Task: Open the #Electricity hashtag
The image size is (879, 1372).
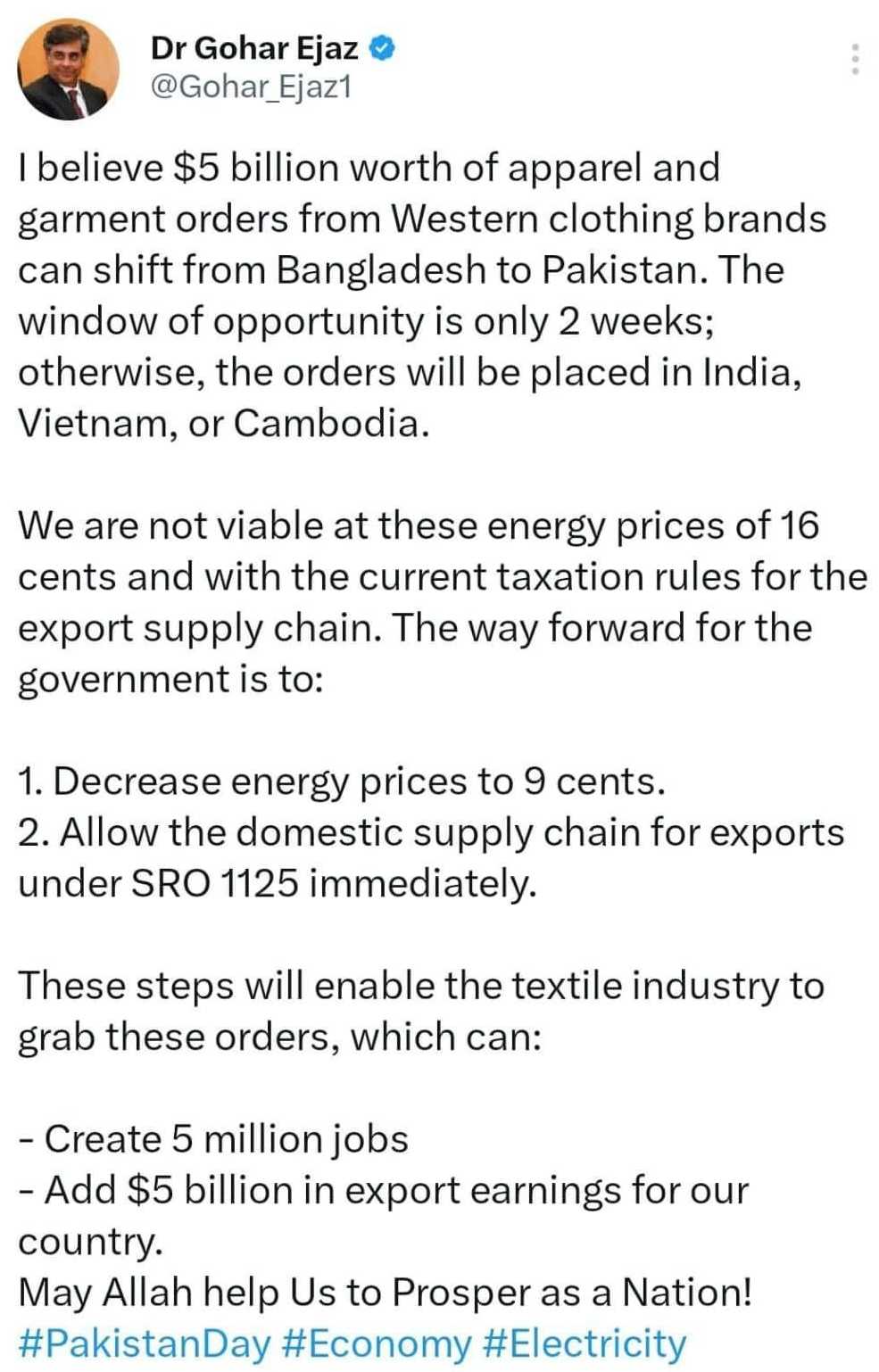Action: 585,1343
